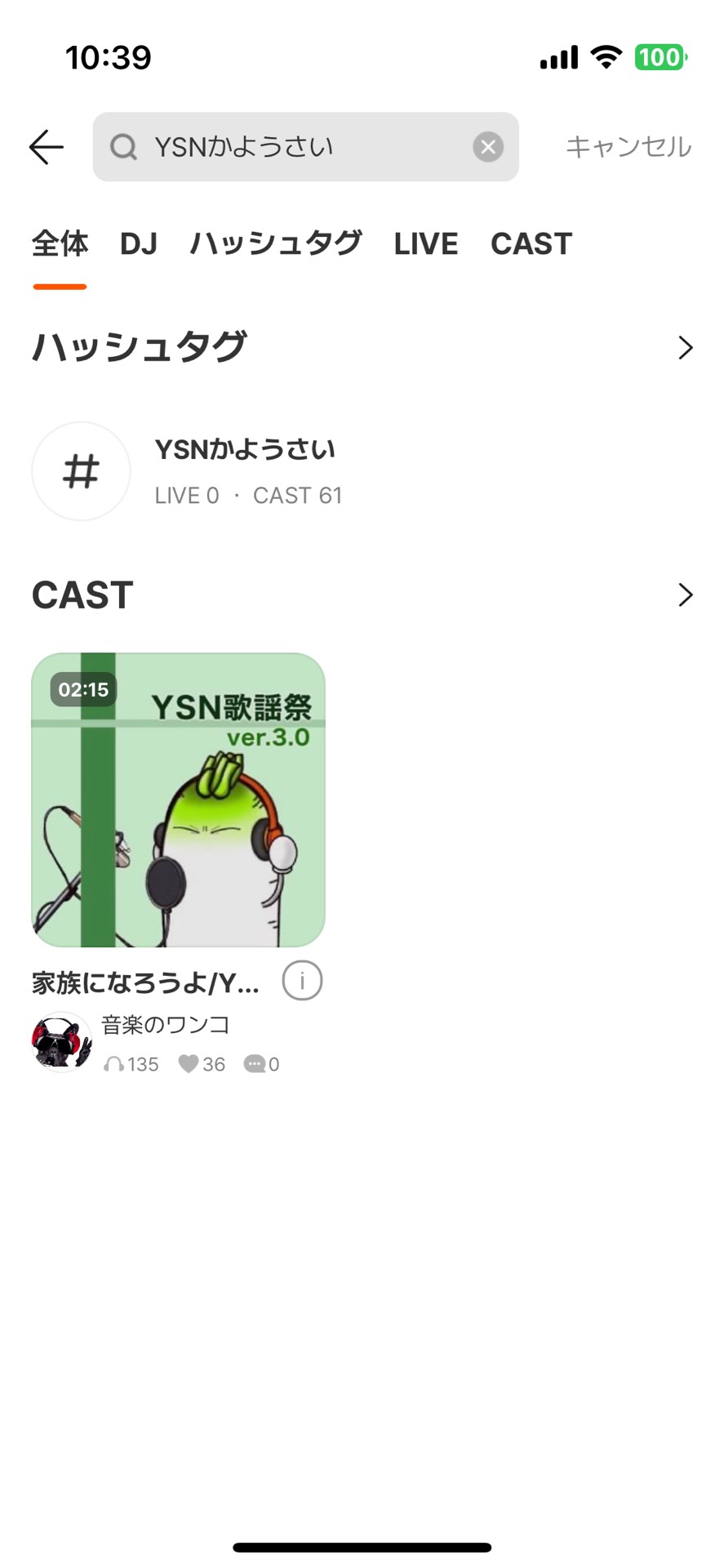Expand the ハッシュタグ section with its chevron

coord(685,348)
